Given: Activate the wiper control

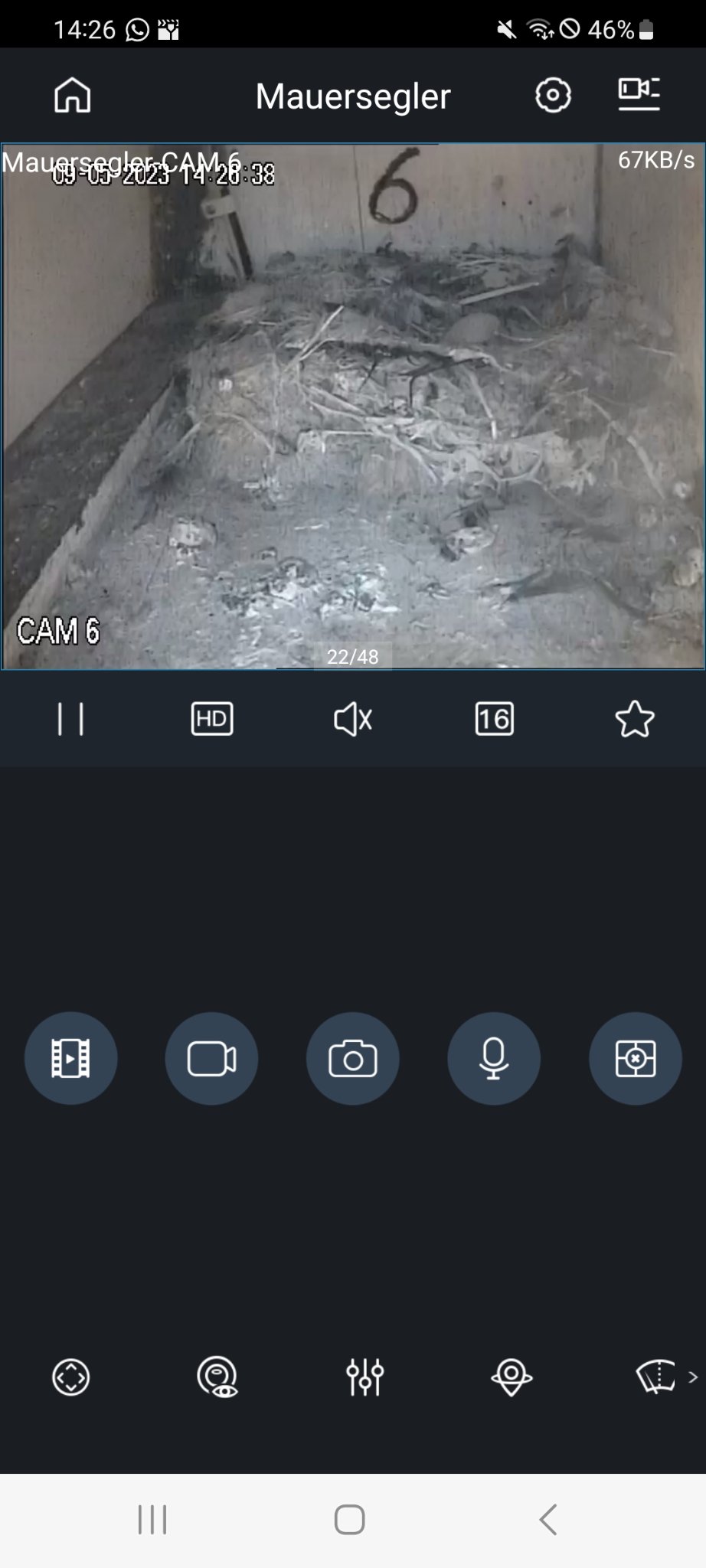Looking at the screenshot, I should click(x=656, y=1377).
